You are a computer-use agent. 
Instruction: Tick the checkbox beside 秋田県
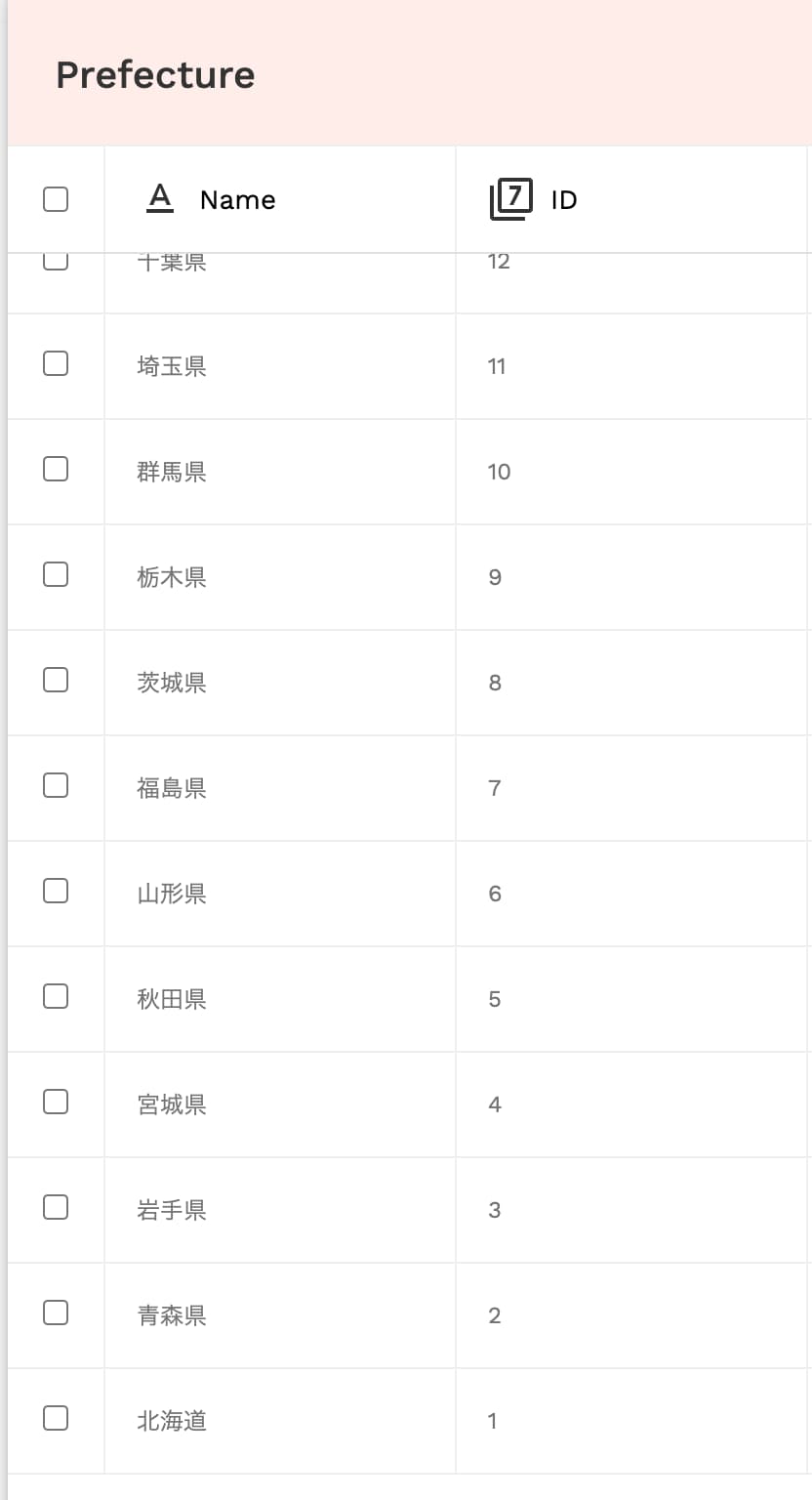click(x=56, y=996)
